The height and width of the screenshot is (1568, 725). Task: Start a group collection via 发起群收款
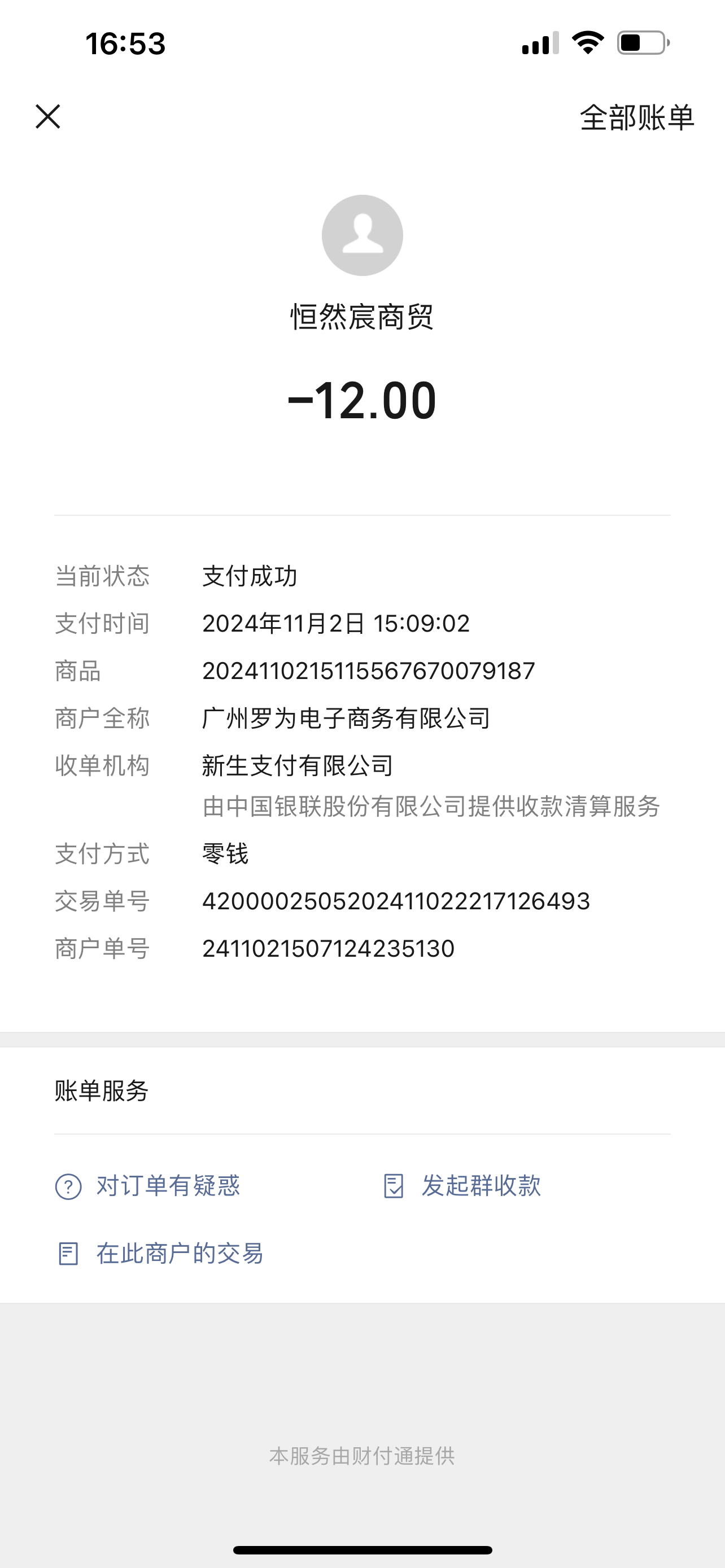(462, 1186)
